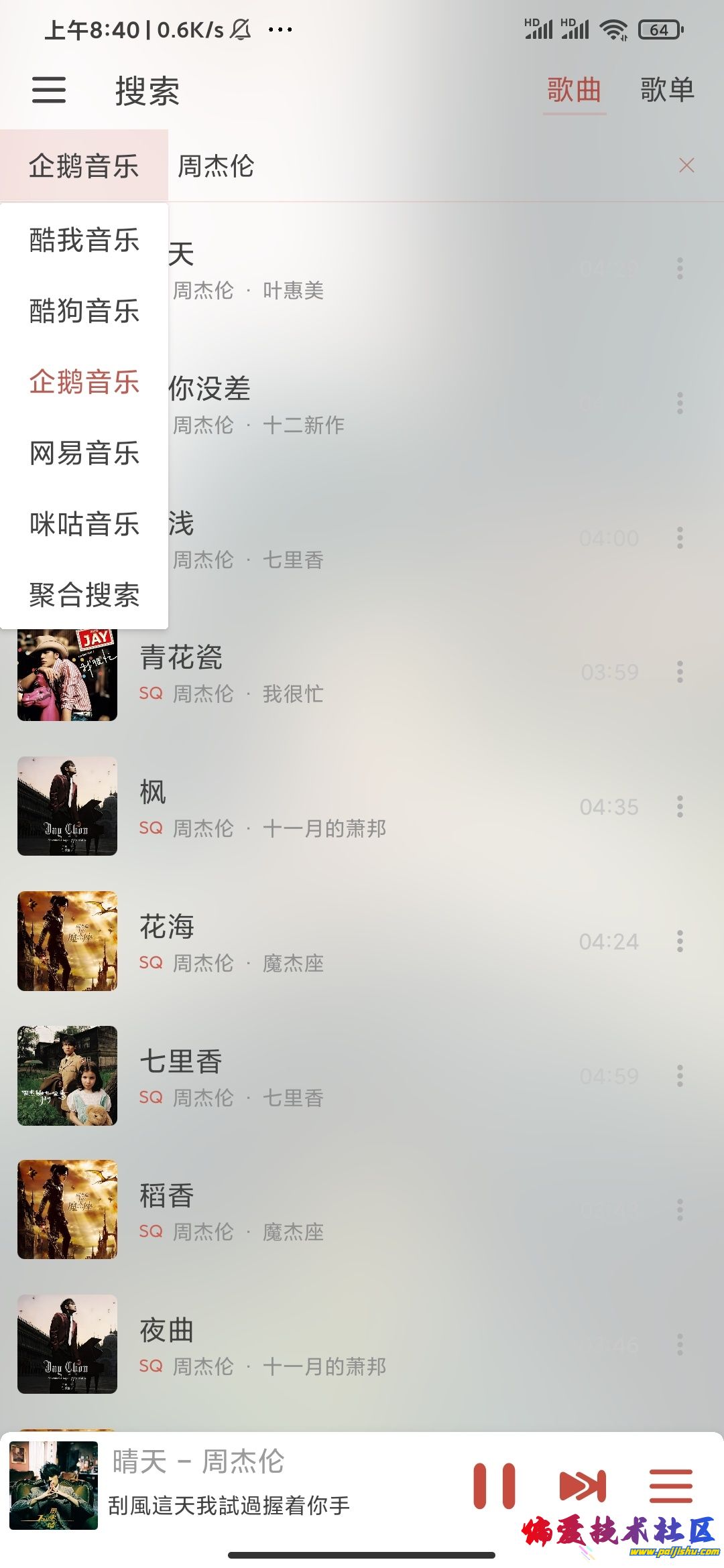Collapse the 企鹅音乐 source dropdown
Image resolution: width=724 pixels, height=1568 pixels.
84,166
